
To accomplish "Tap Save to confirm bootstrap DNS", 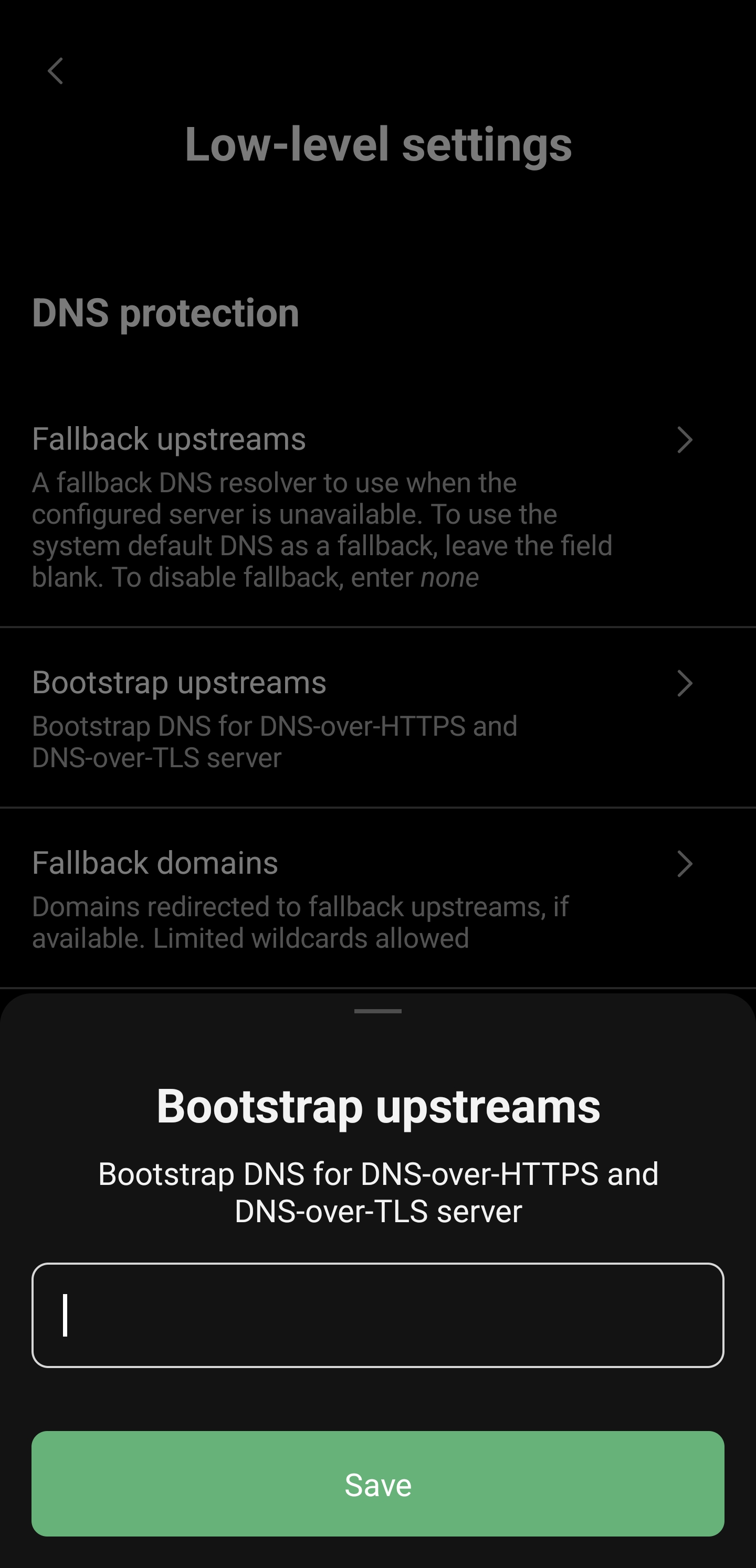I will tap(377, 1484).
